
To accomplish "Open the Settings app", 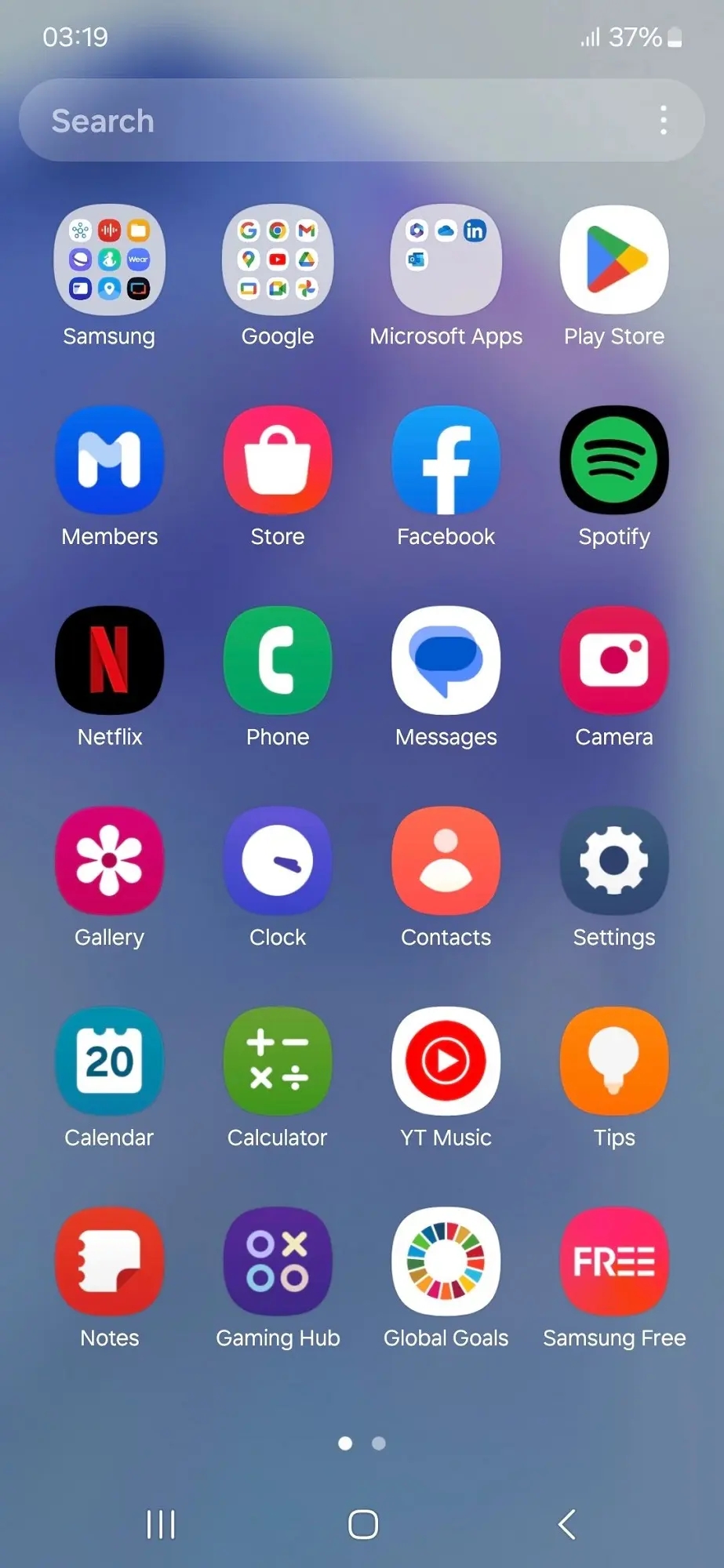I will [x=614, y=861].
